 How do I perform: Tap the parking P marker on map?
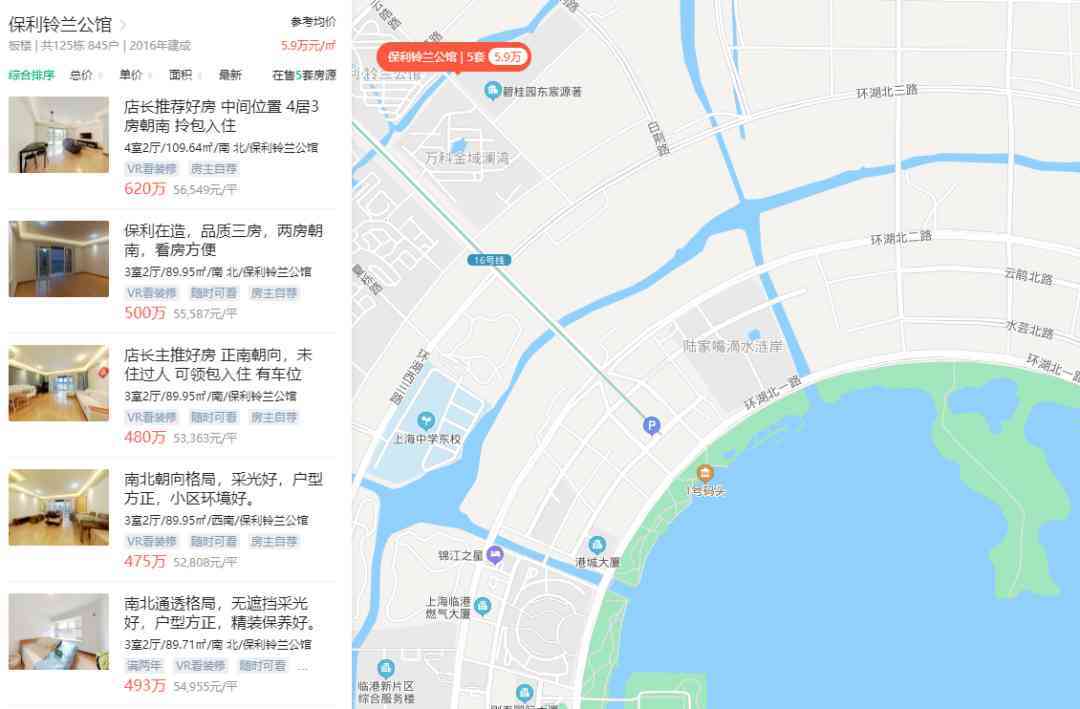tap(651, 427)
